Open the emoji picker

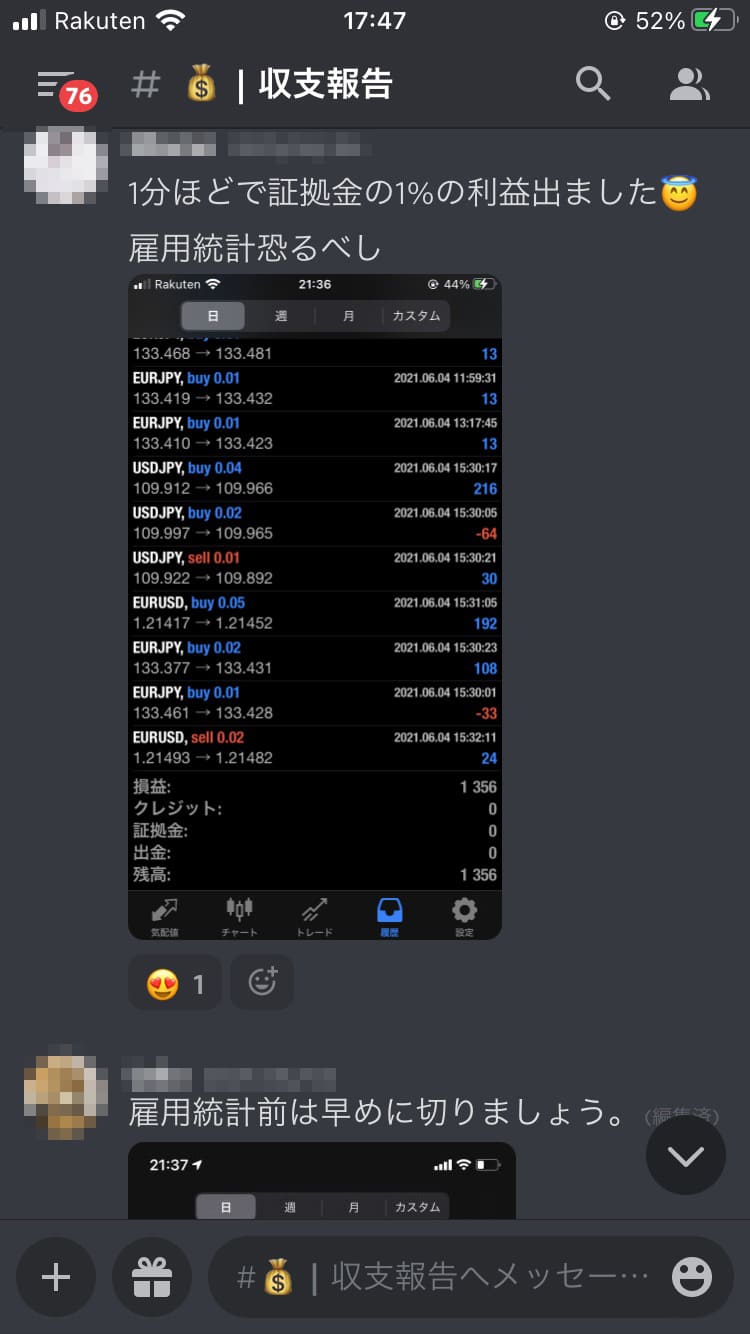[x=692, y=1277]
